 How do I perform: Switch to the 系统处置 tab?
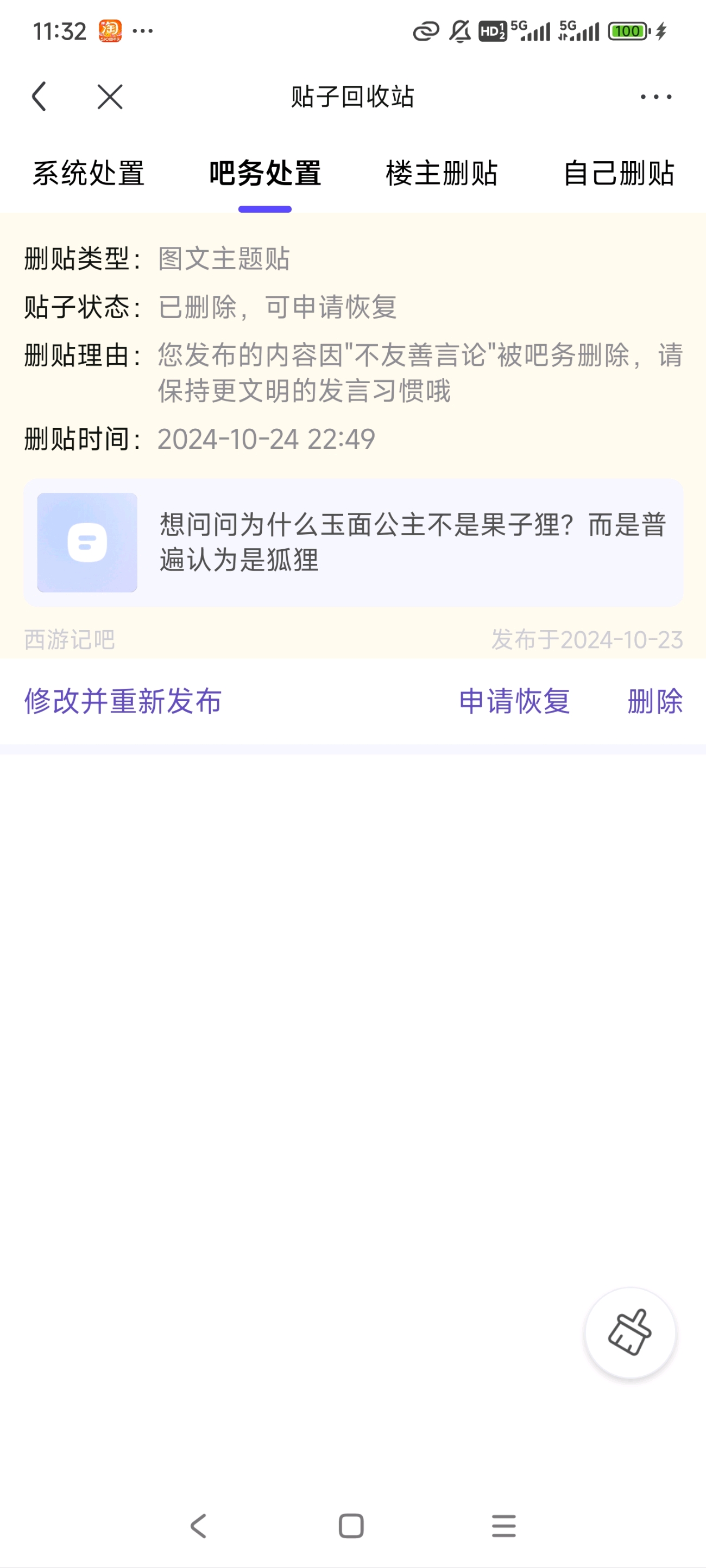click(89, 174)
